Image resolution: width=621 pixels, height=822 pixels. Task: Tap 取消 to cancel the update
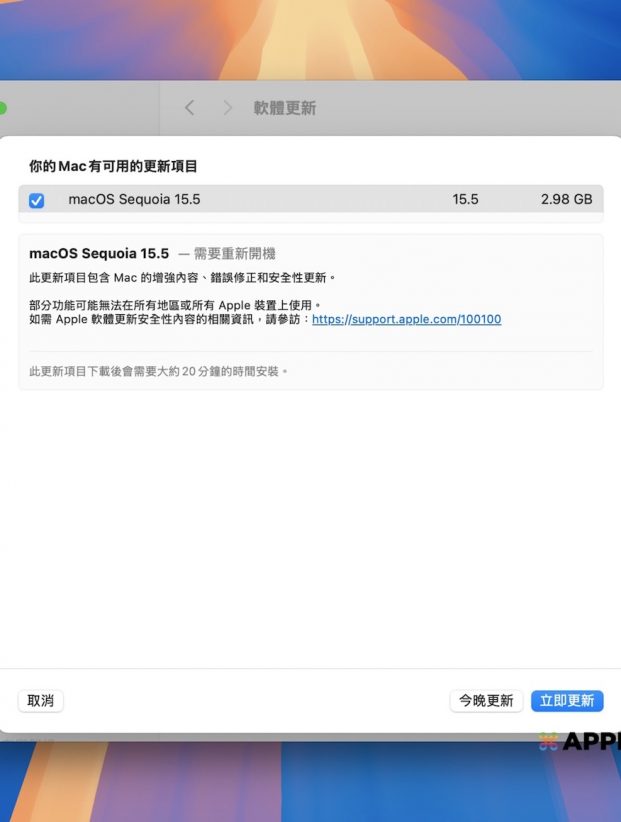pyautogui.click(x=41, y=701)
